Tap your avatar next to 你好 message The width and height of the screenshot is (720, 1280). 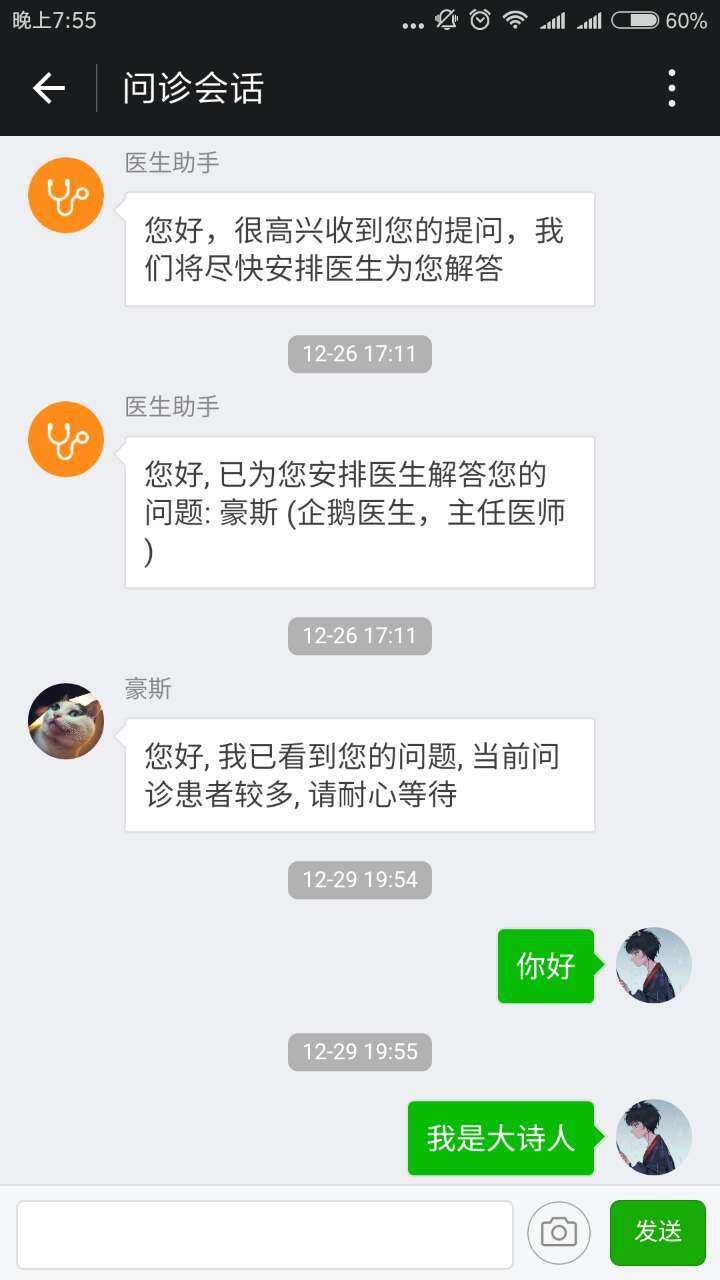[x=653, y=965]
